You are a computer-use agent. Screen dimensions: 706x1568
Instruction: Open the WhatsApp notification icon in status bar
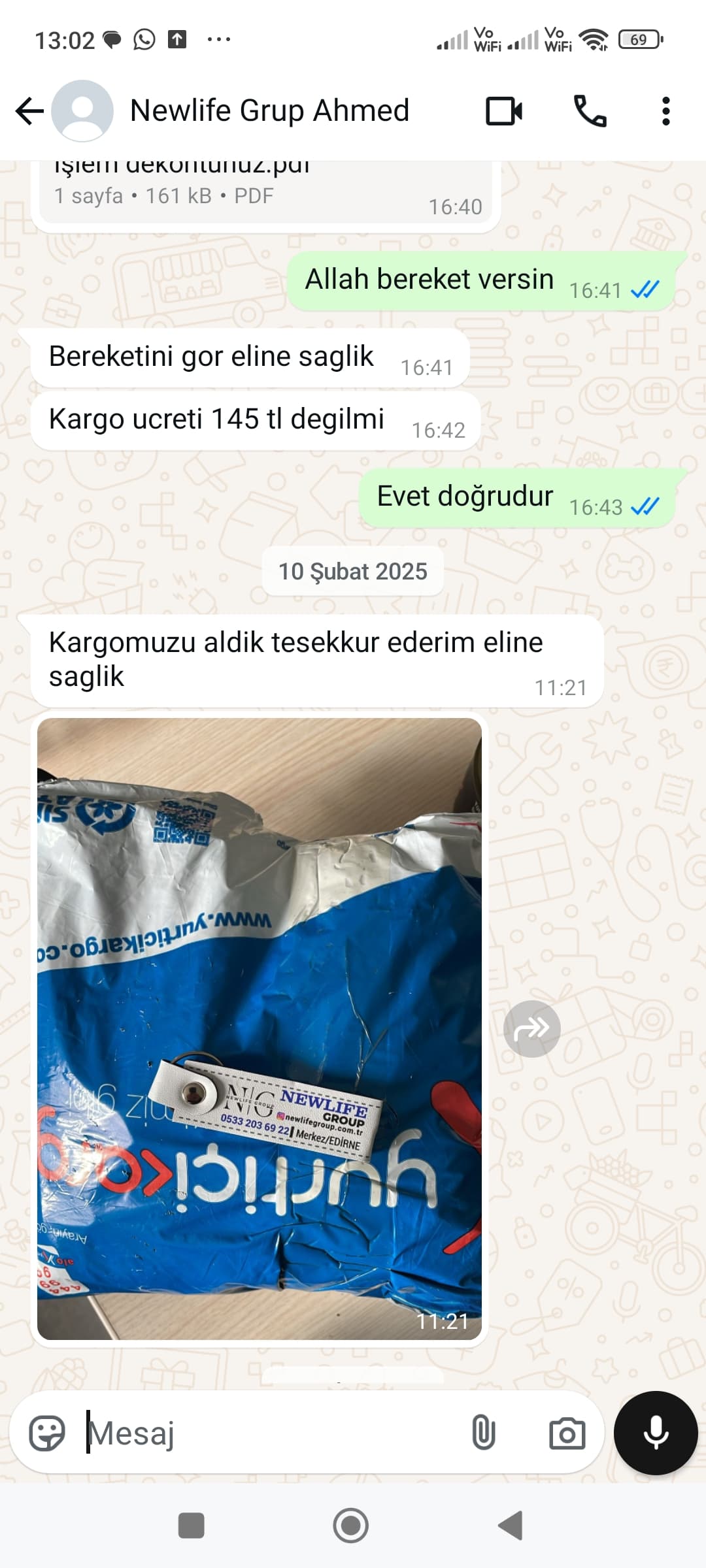(x=143, y=39)
